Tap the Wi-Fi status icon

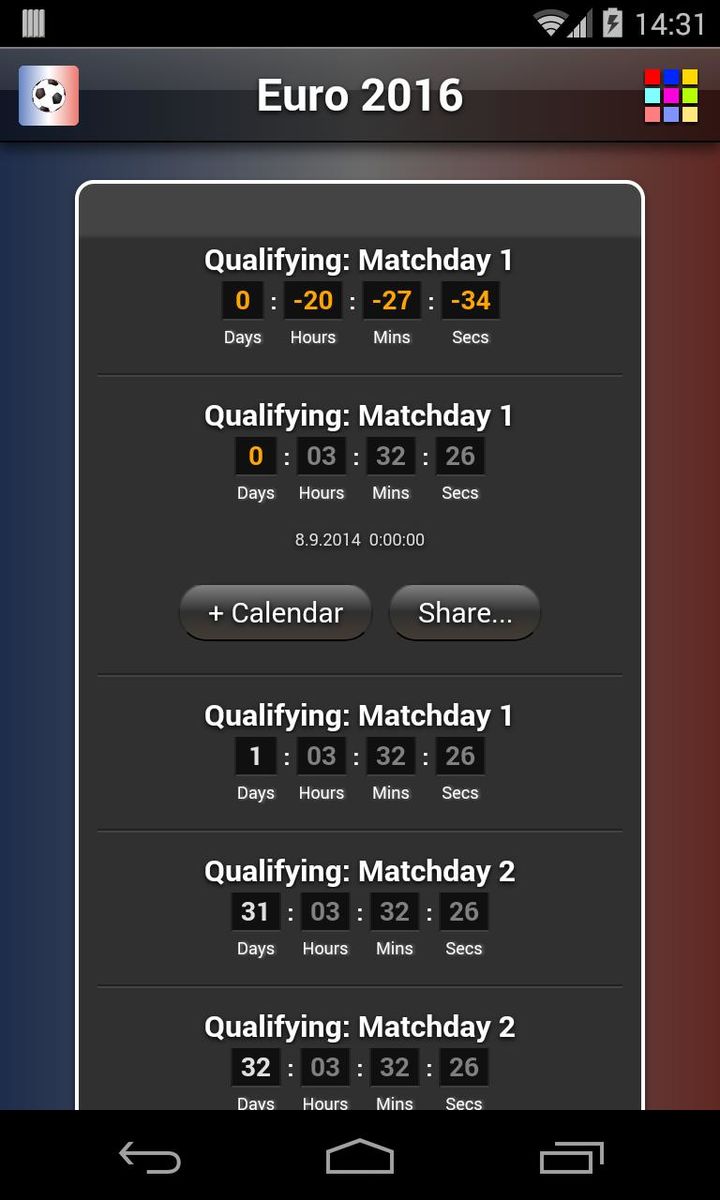[x=549, y=22]
